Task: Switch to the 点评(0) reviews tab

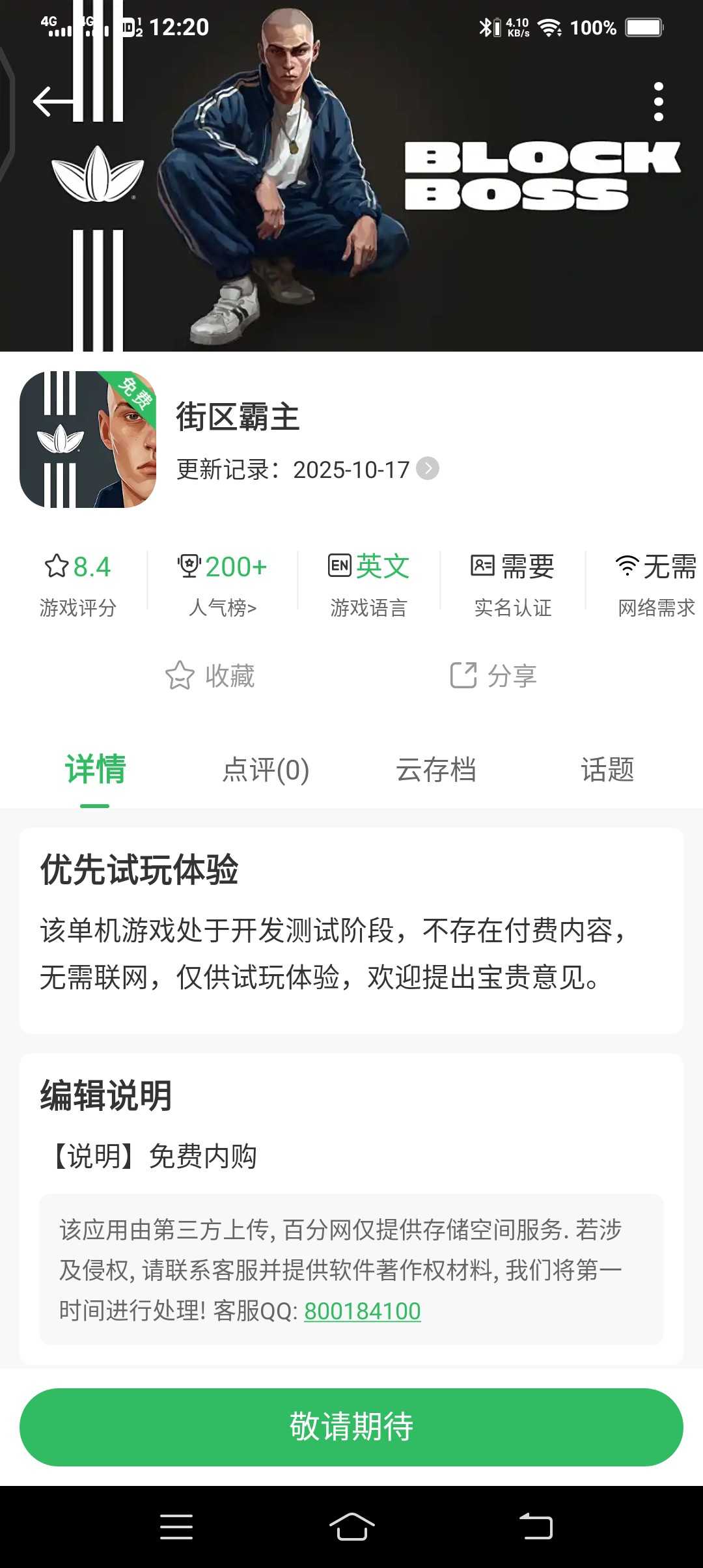Action: click(x=266, y=770)
